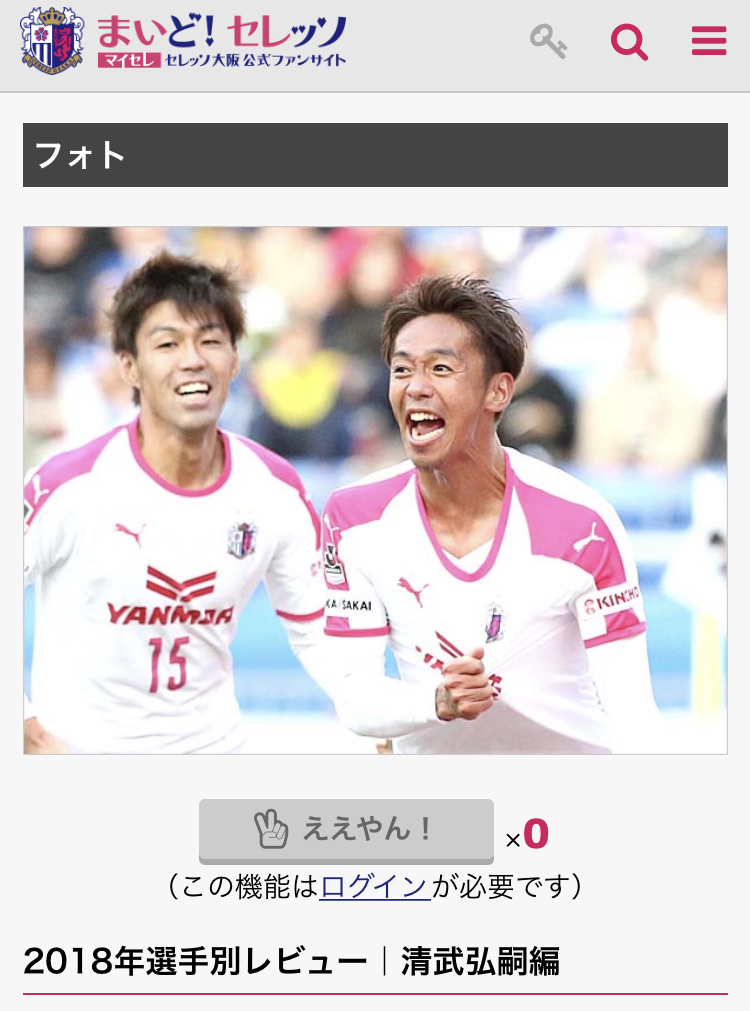Follow the ログイン link
Screen dimensions: 750x1011
[375, 886]
